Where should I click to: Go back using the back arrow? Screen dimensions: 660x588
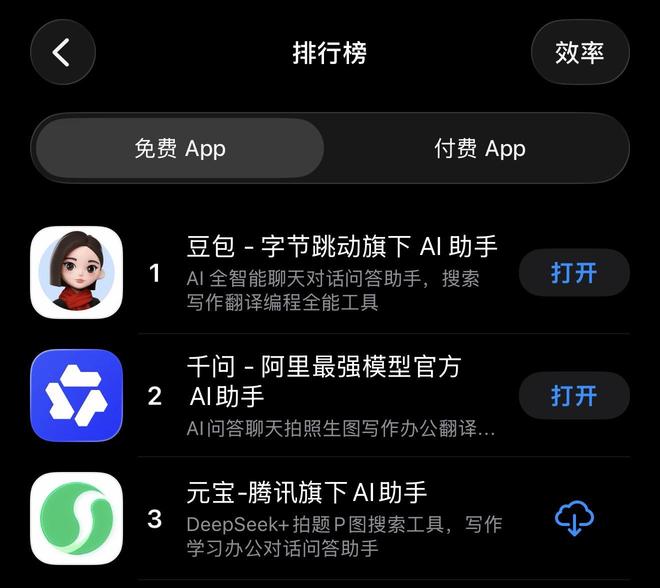pos(62,52)
